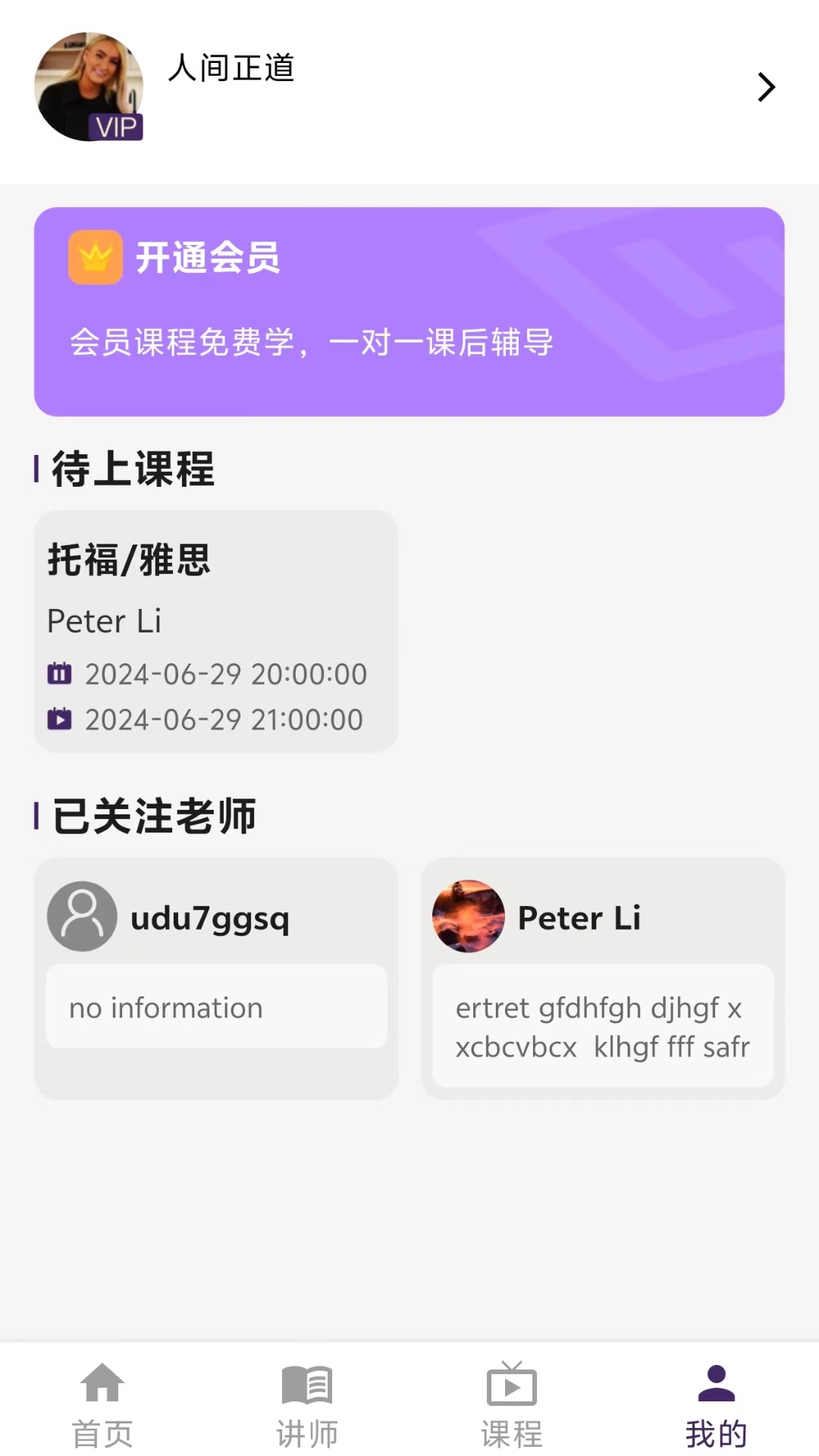Expand profile details via right chevron arrow
This screenshot has height=1456, width=819.
click(764, 87)
